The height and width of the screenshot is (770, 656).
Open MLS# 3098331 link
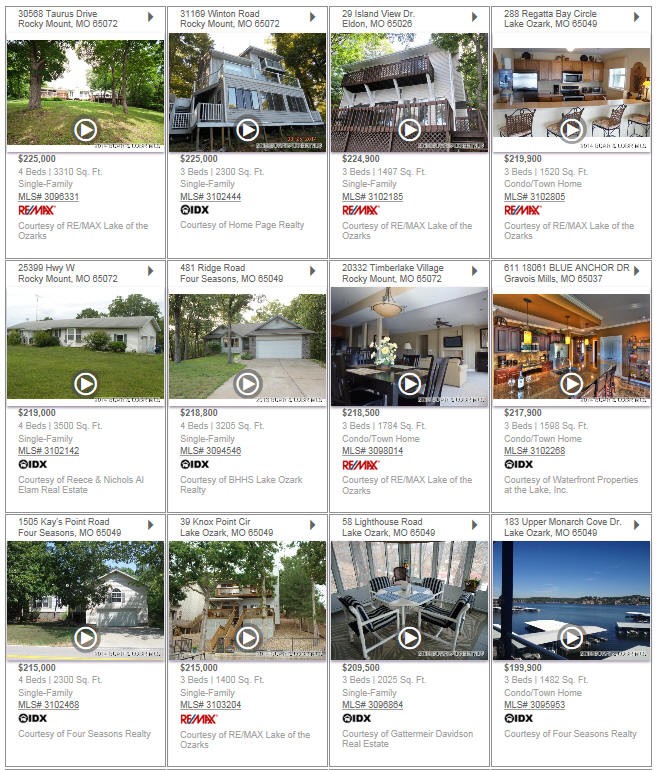coord(48,197)
